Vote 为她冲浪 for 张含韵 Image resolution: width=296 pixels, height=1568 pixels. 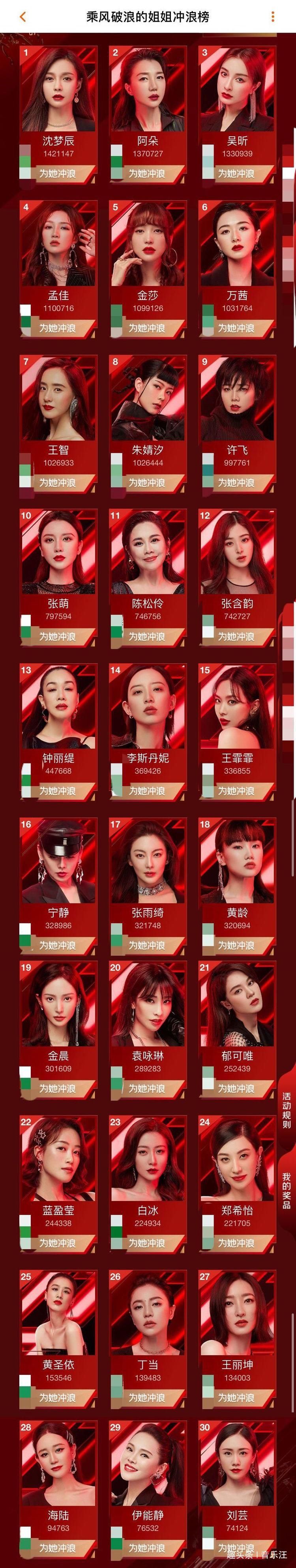pos(236,637)
